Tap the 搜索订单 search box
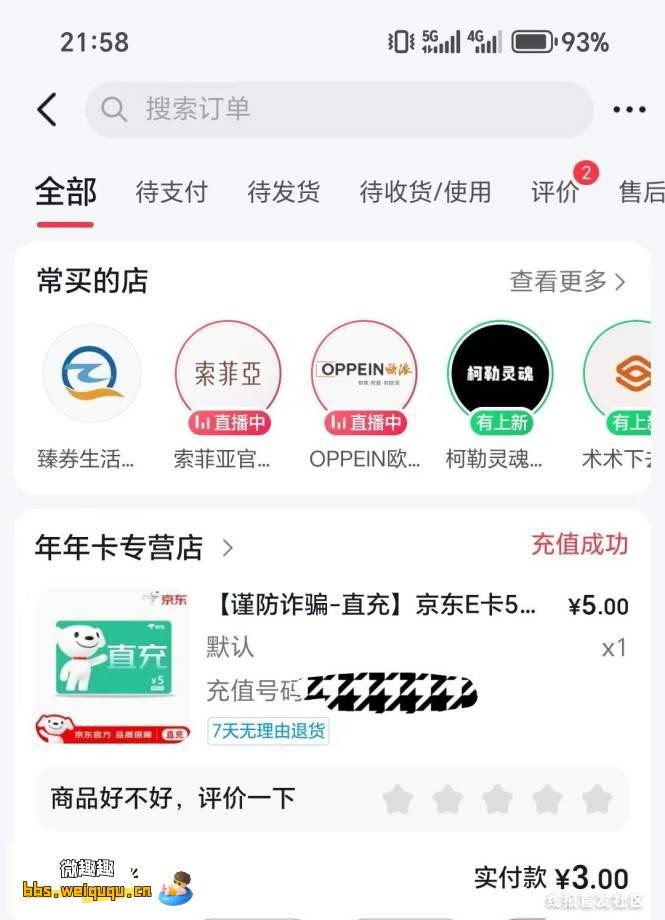 coord(338,109)
